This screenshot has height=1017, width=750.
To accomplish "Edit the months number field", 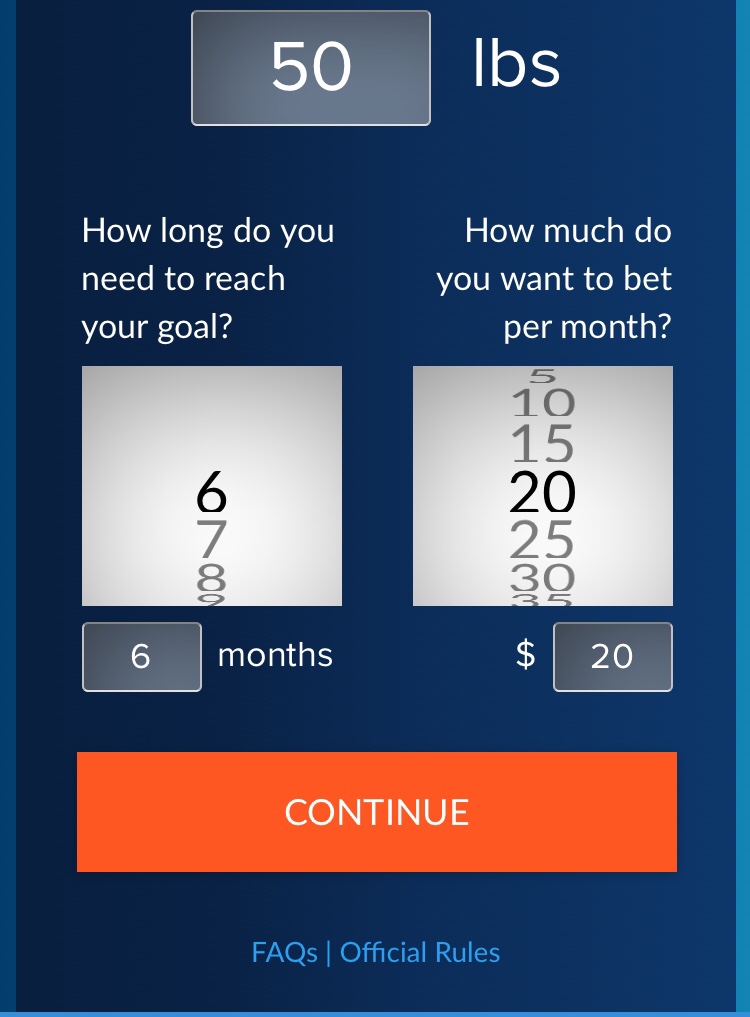I will (x=142, y=656).
